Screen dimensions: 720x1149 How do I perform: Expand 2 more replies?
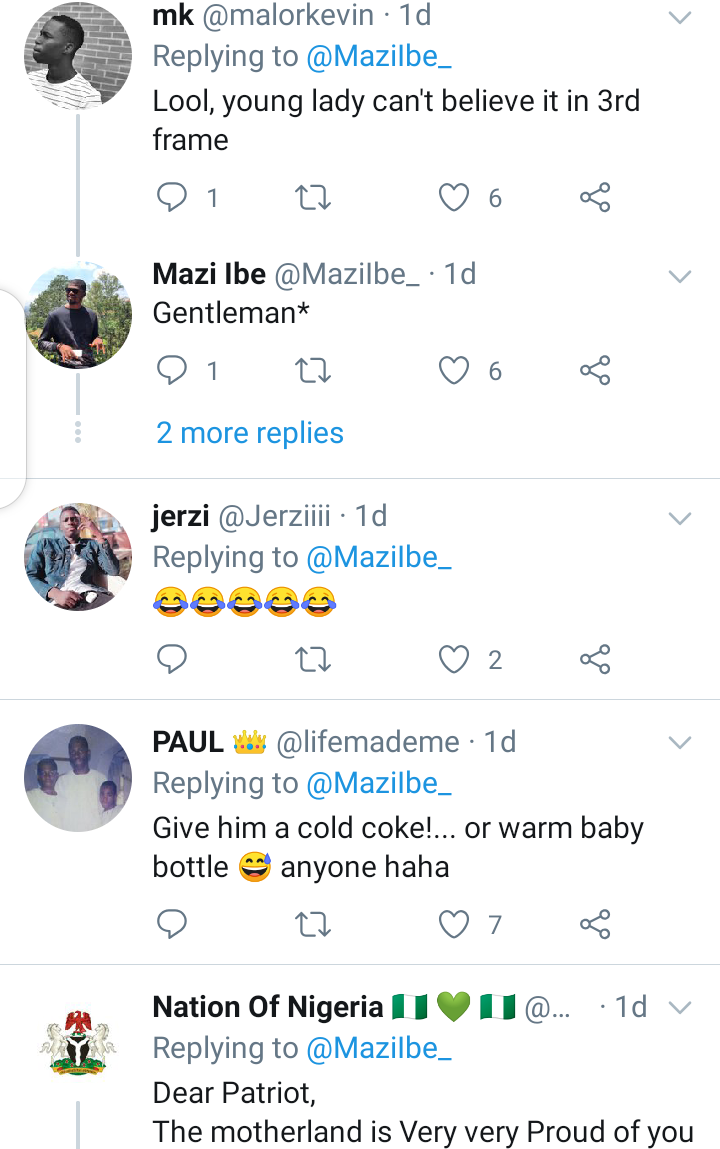(250, 433)
